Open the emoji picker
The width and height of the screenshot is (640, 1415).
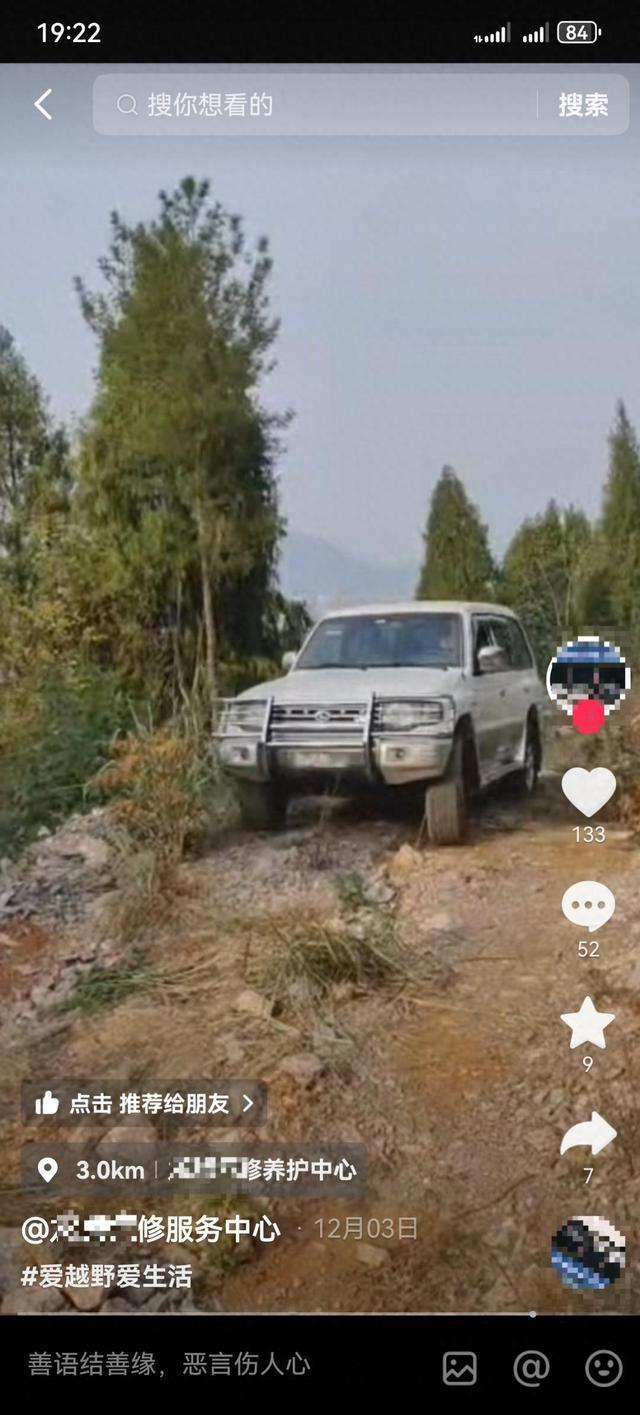point(603,1367)
